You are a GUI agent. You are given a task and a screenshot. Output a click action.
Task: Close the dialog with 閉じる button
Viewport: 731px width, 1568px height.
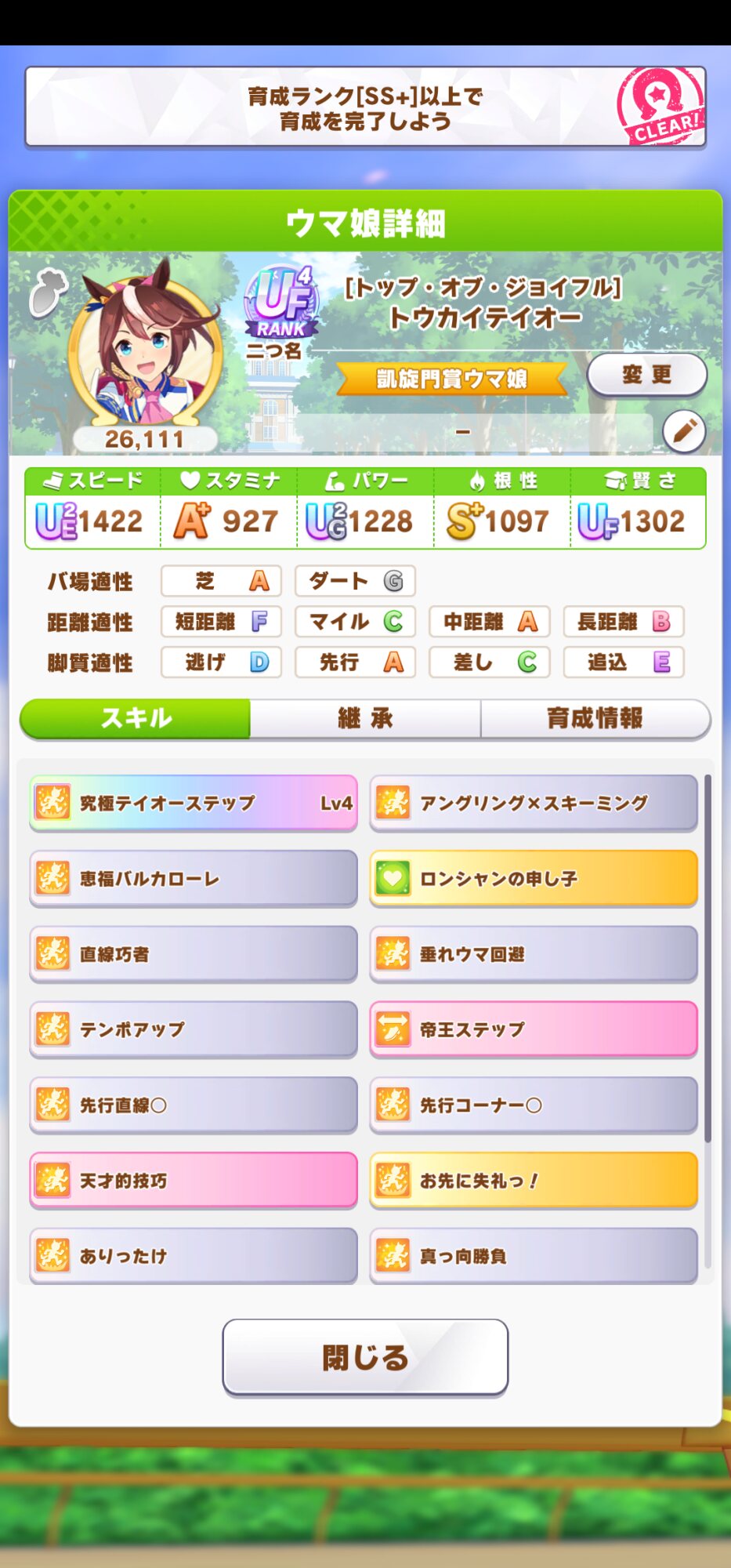(x=365, y=1357)
